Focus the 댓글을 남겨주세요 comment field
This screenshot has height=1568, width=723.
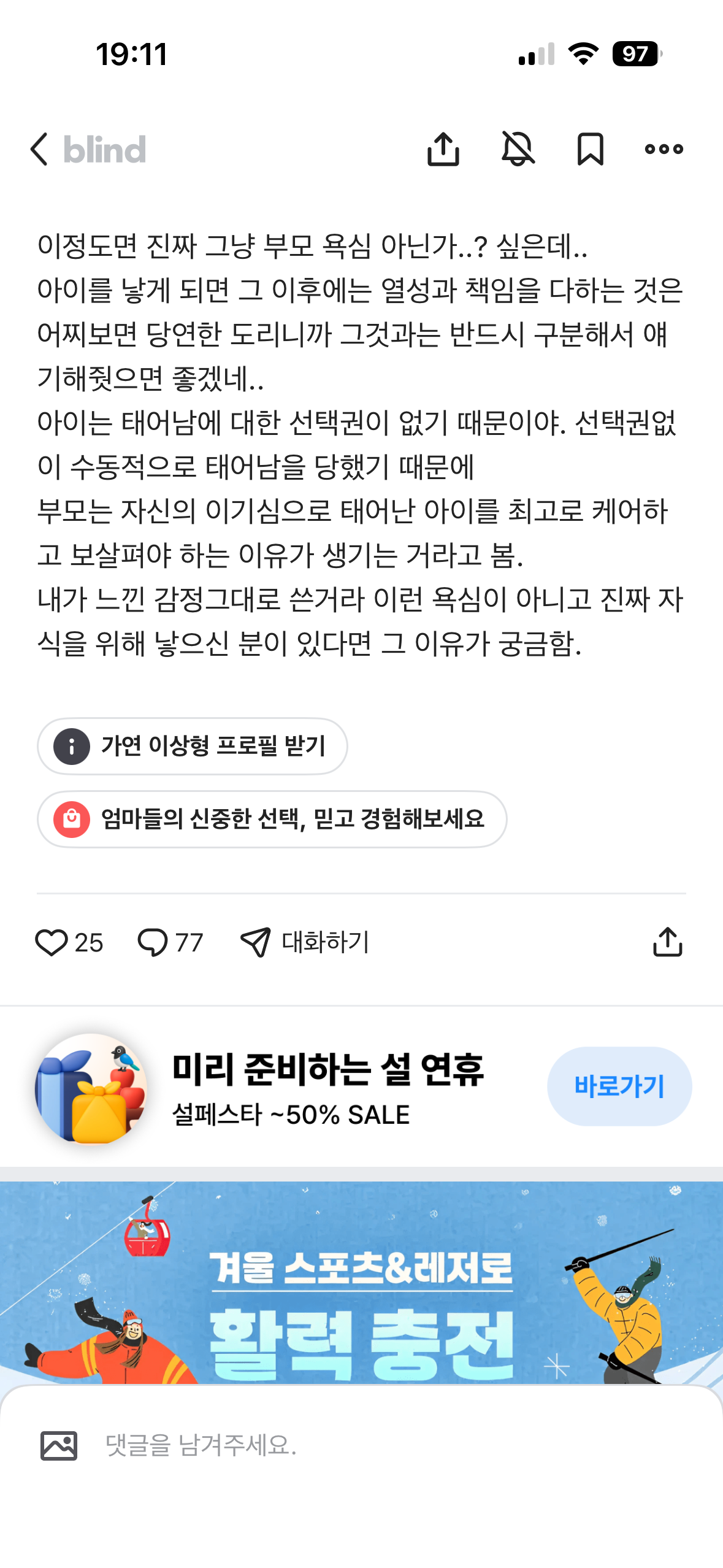pos(392,1445)
